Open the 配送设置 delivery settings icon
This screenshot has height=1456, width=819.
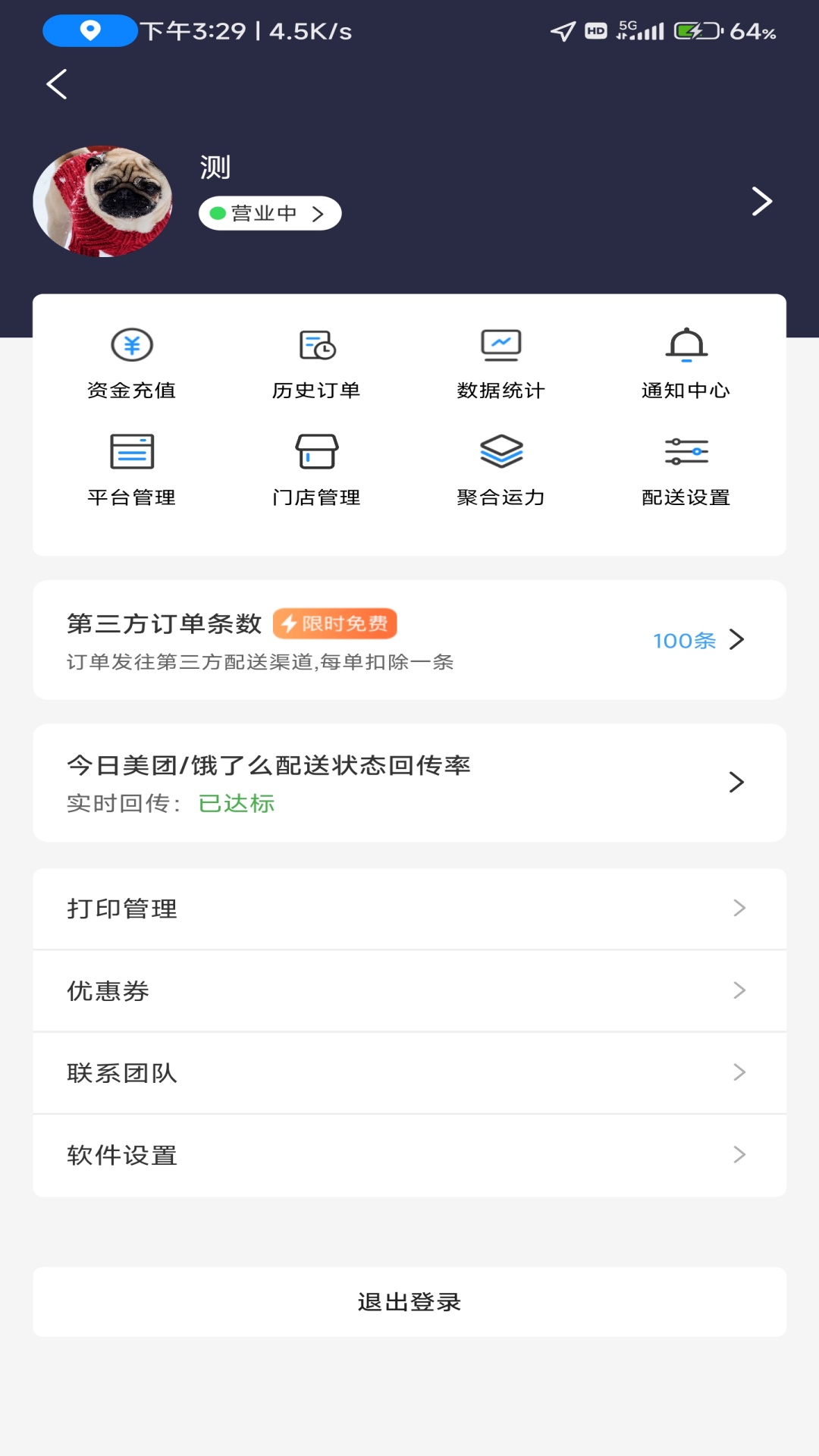[686, 450]
